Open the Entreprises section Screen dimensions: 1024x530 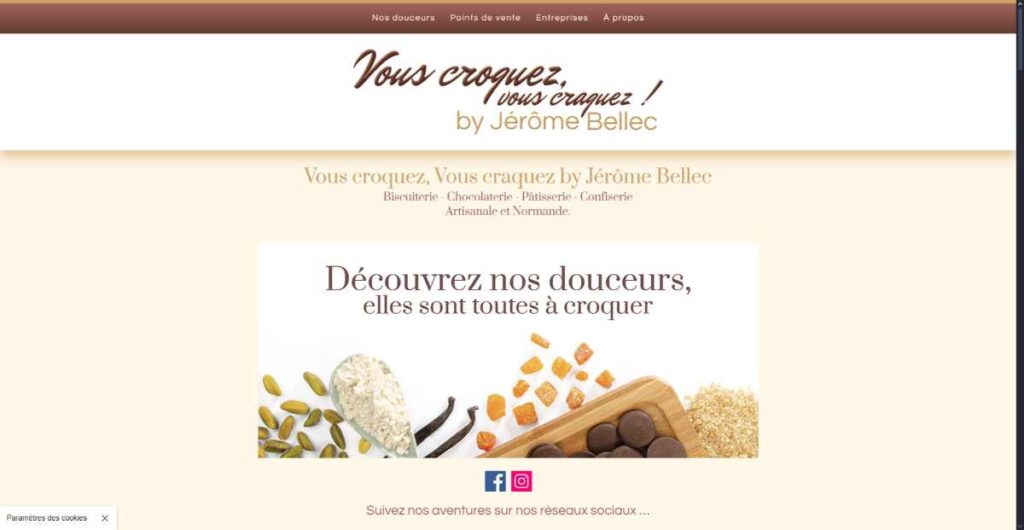pos(561,18)
